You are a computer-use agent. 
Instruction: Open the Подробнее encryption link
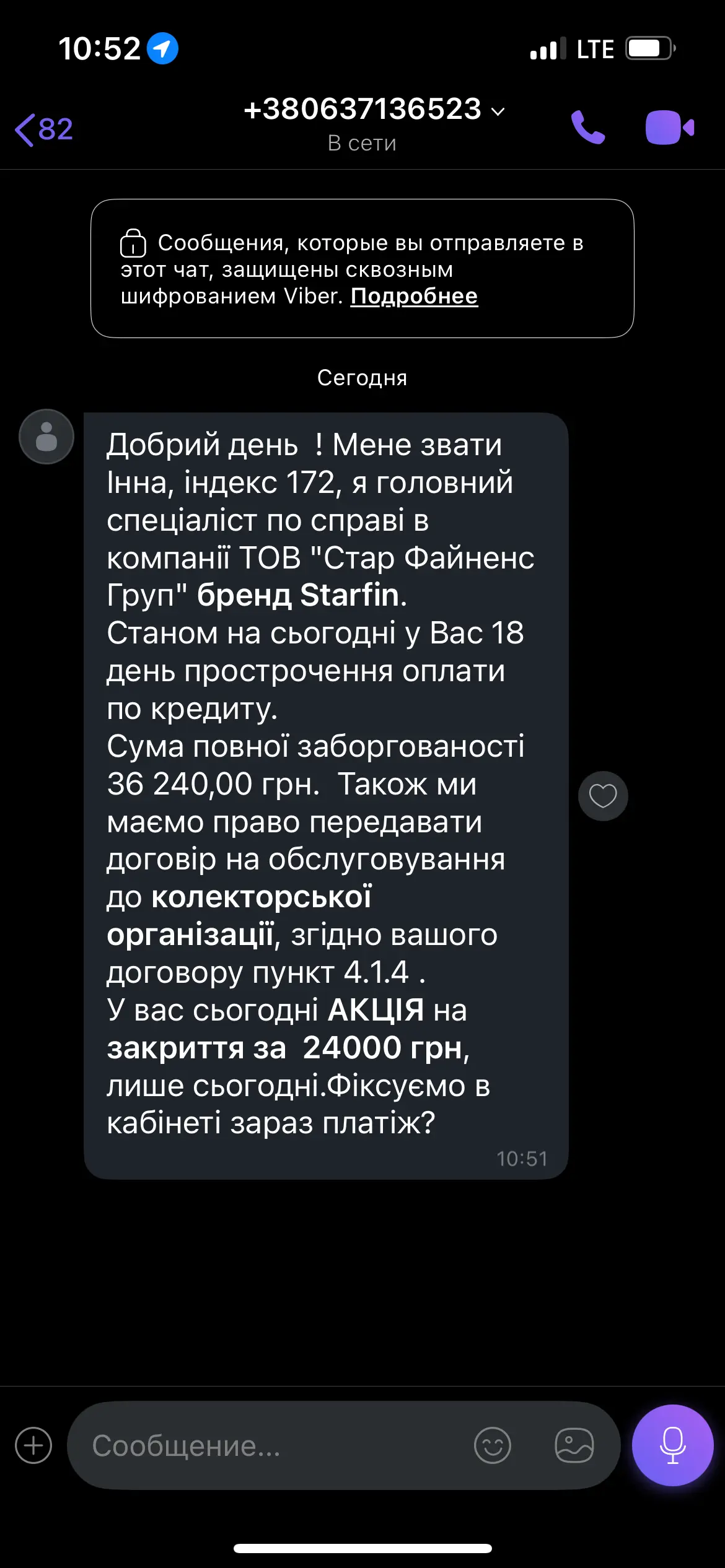pyautogui.click(x=414, y=297)
